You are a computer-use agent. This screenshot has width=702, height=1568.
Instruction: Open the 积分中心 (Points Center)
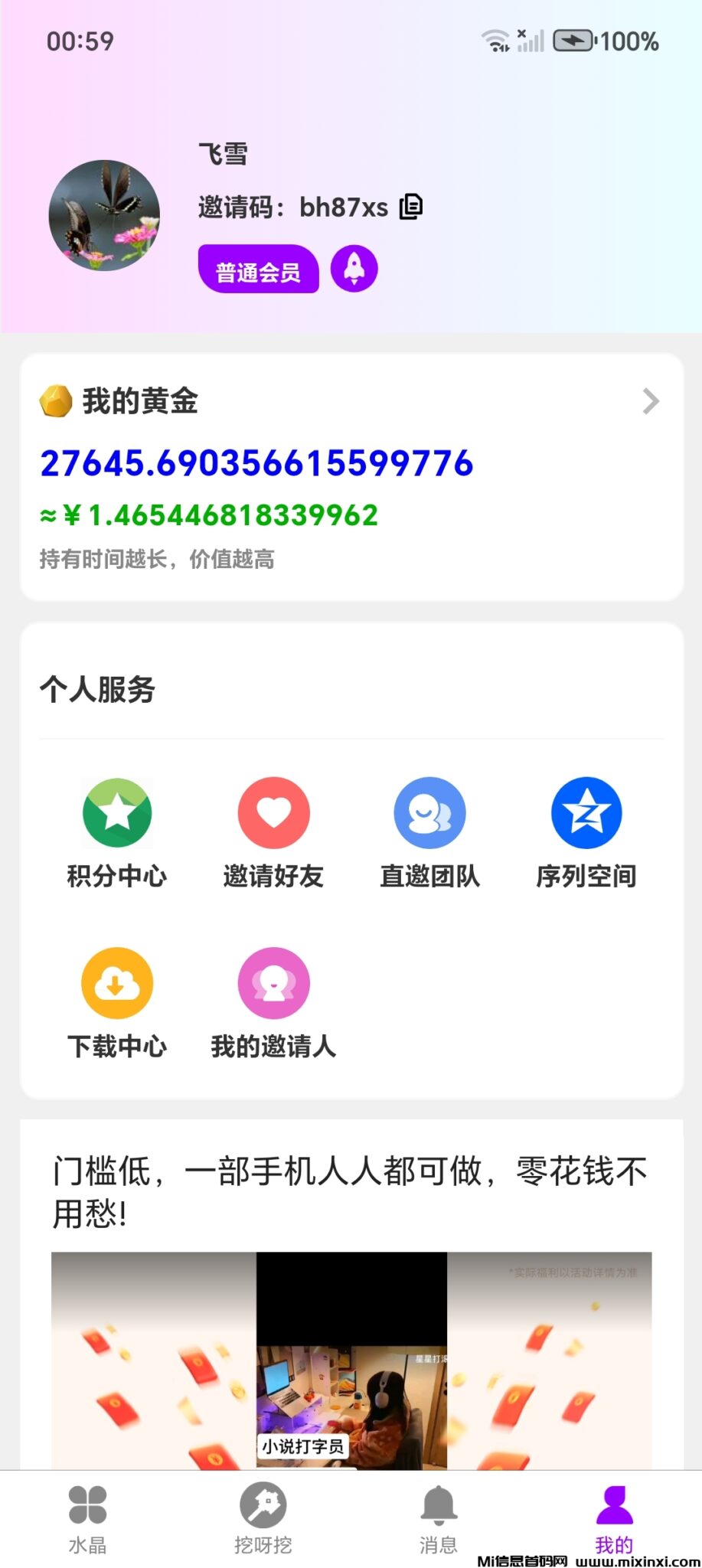116,813
